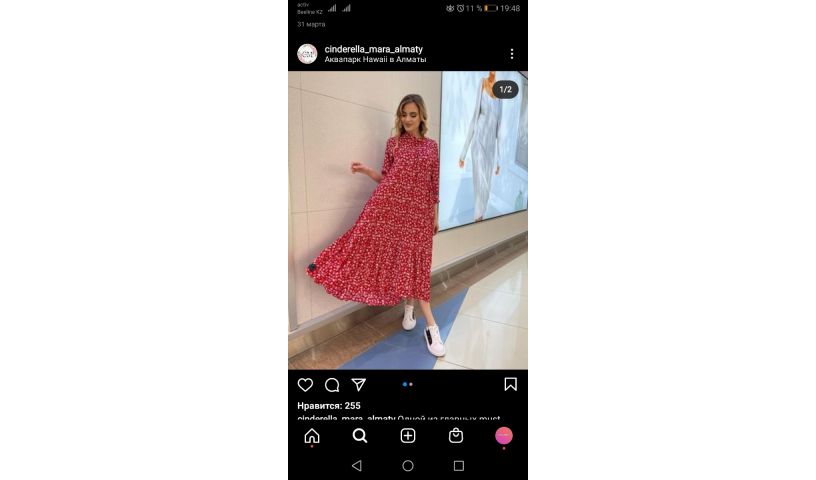816x480 pixels.
Task: Go to the Home feed tab
Action: [x=312, y=436]
